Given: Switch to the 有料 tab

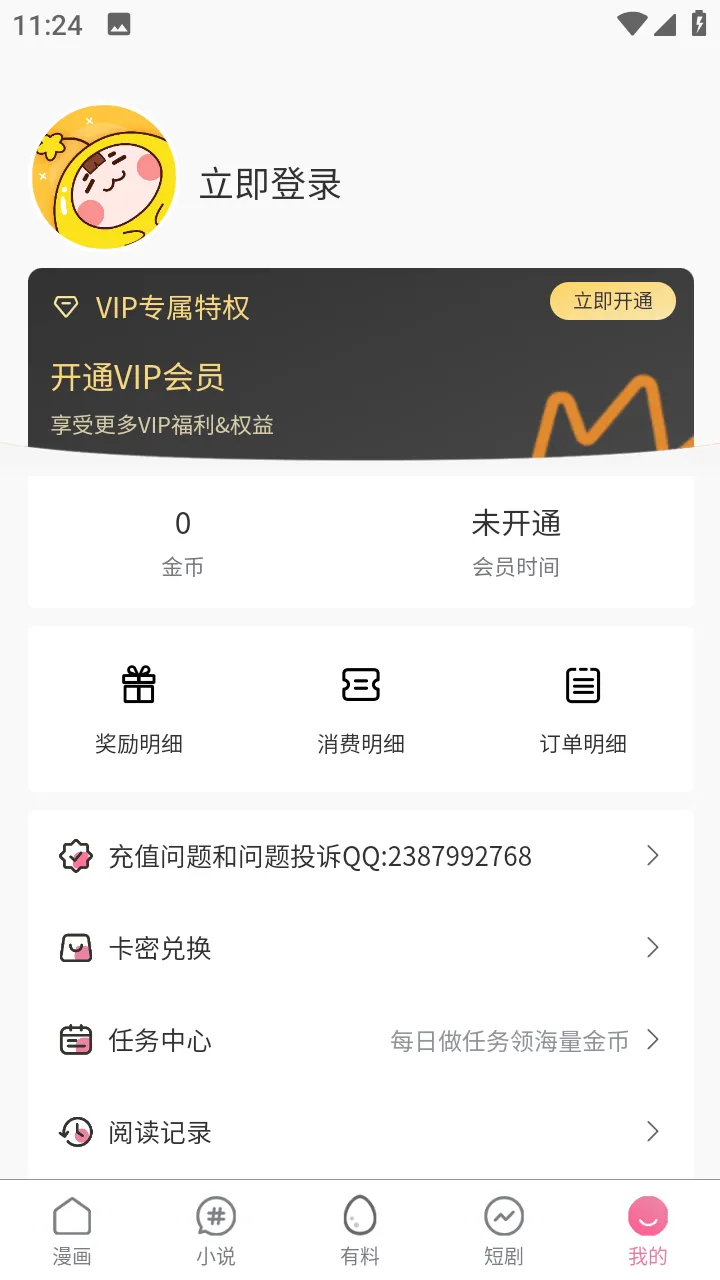Looking at the screenshot, I should 360,1230.
